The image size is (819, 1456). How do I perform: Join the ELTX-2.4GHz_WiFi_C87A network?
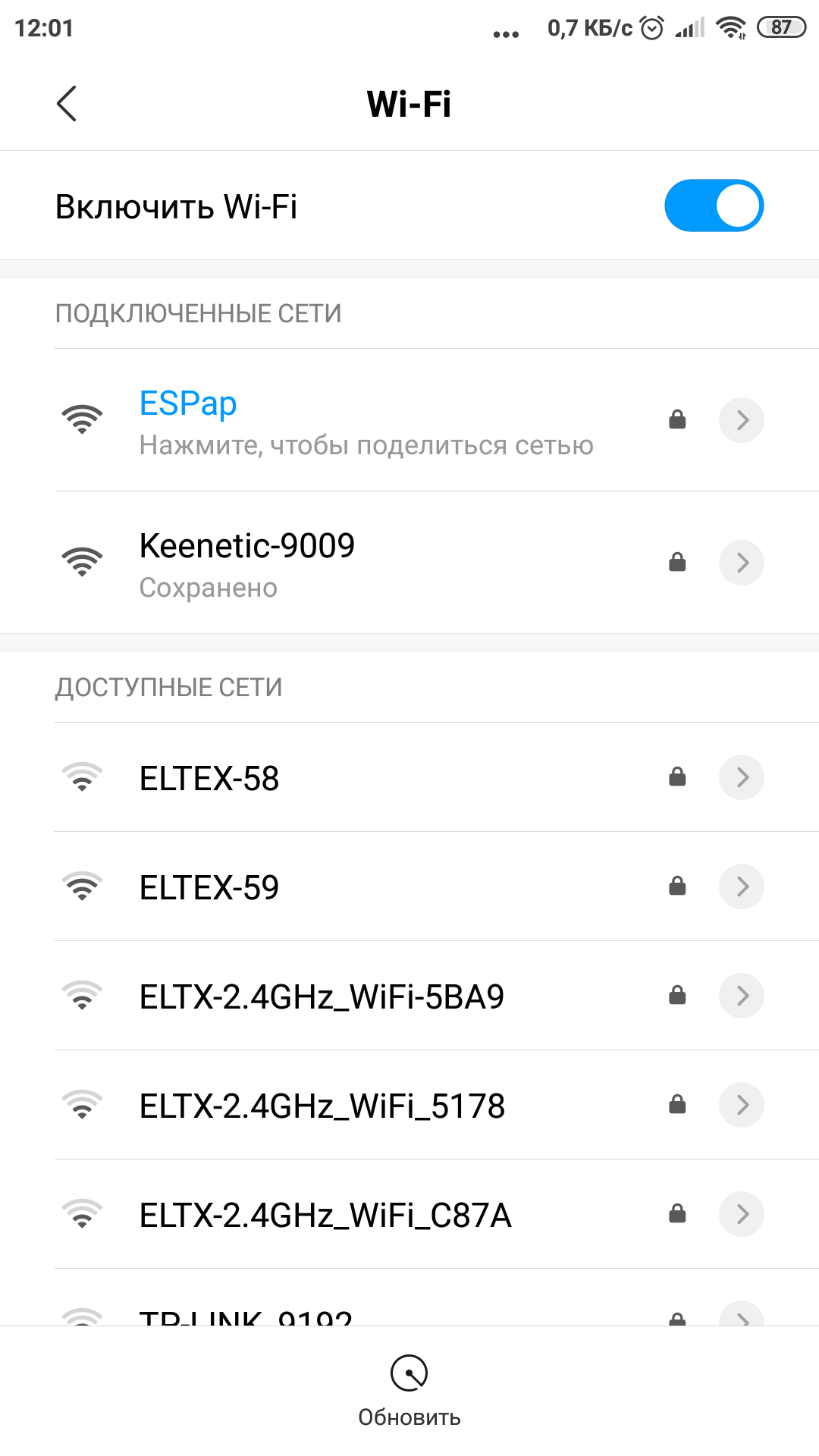(325, 1215)
